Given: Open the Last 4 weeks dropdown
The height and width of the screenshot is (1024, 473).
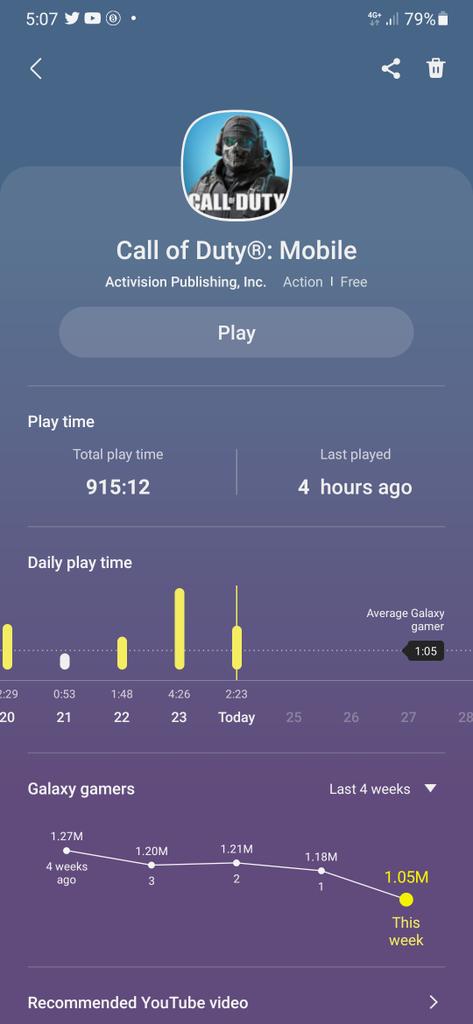Looking at the screenshot, I should coord(382,789).
